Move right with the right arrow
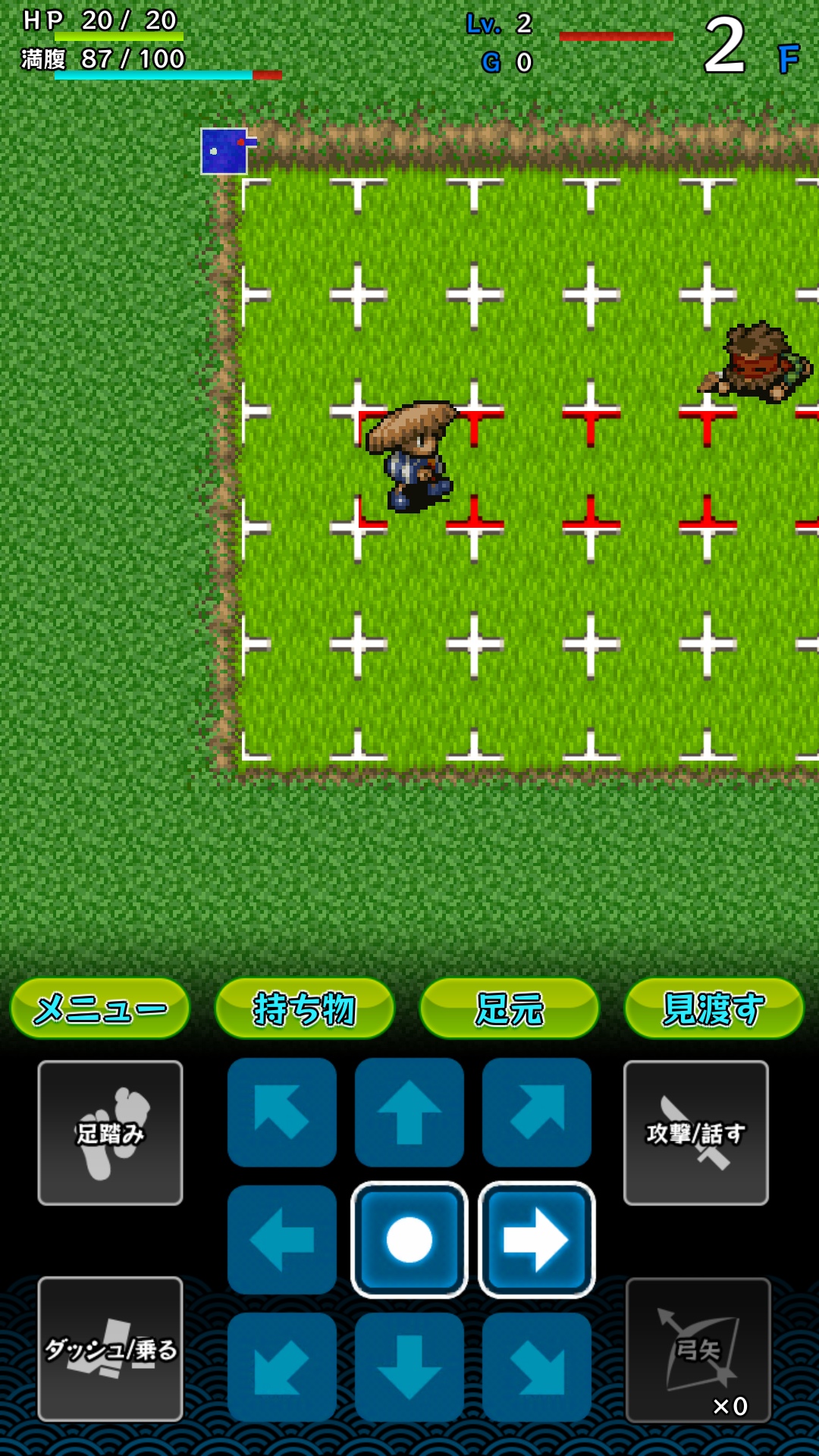Viewport: 819px width, 1456px height. pyautogui.click(x=537, y=1240)
